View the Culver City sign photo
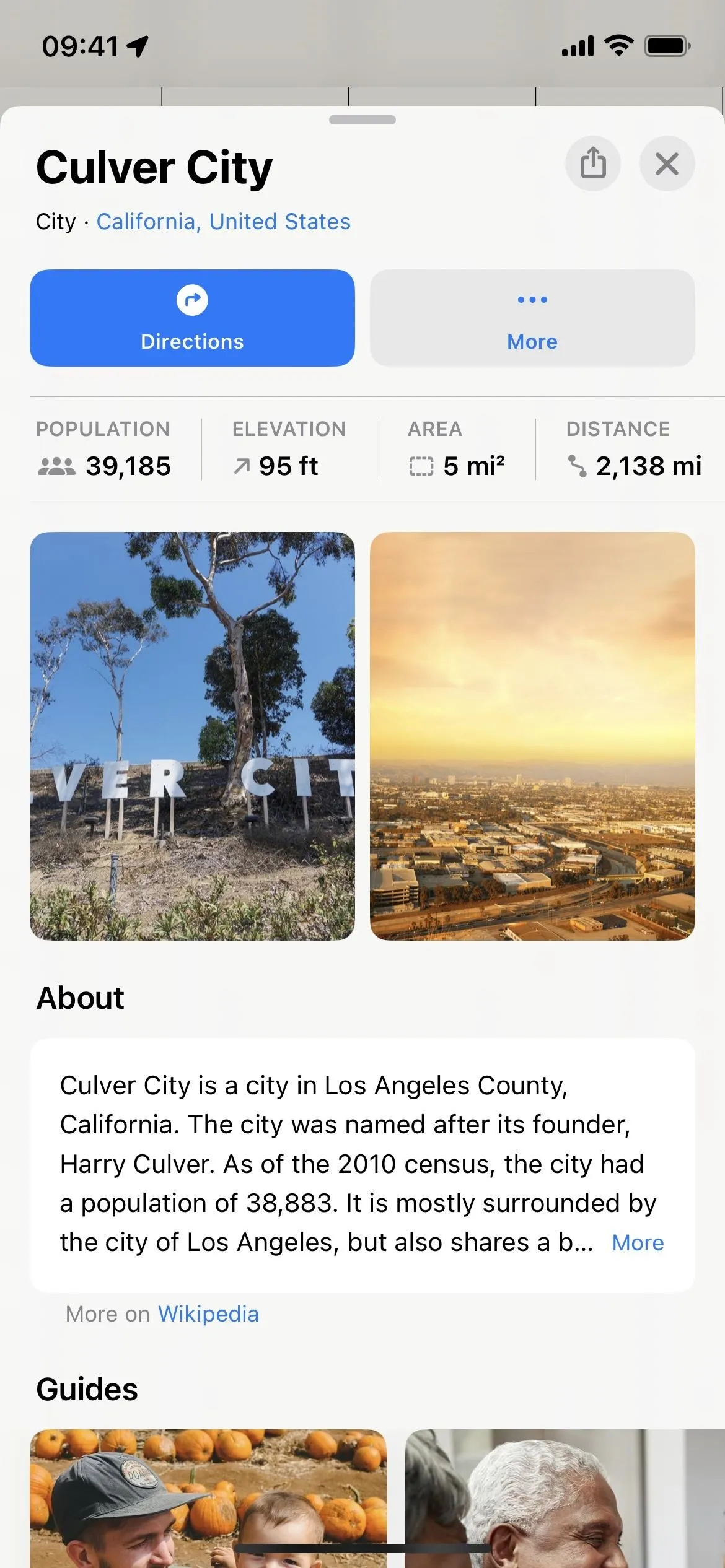 coord(192,736)
